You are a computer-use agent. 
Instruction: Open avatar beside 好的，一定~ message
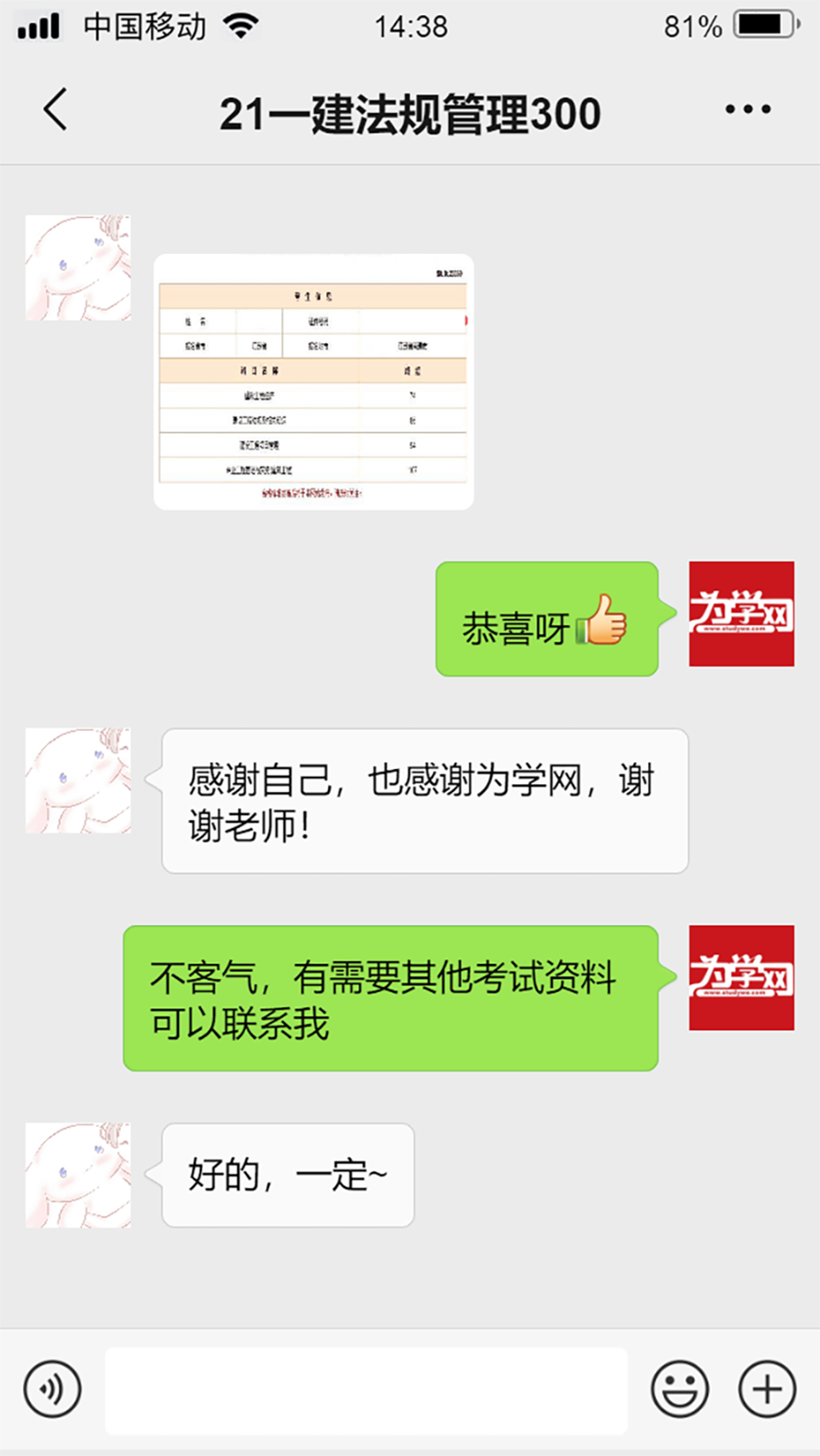(x=78, y=1175)
